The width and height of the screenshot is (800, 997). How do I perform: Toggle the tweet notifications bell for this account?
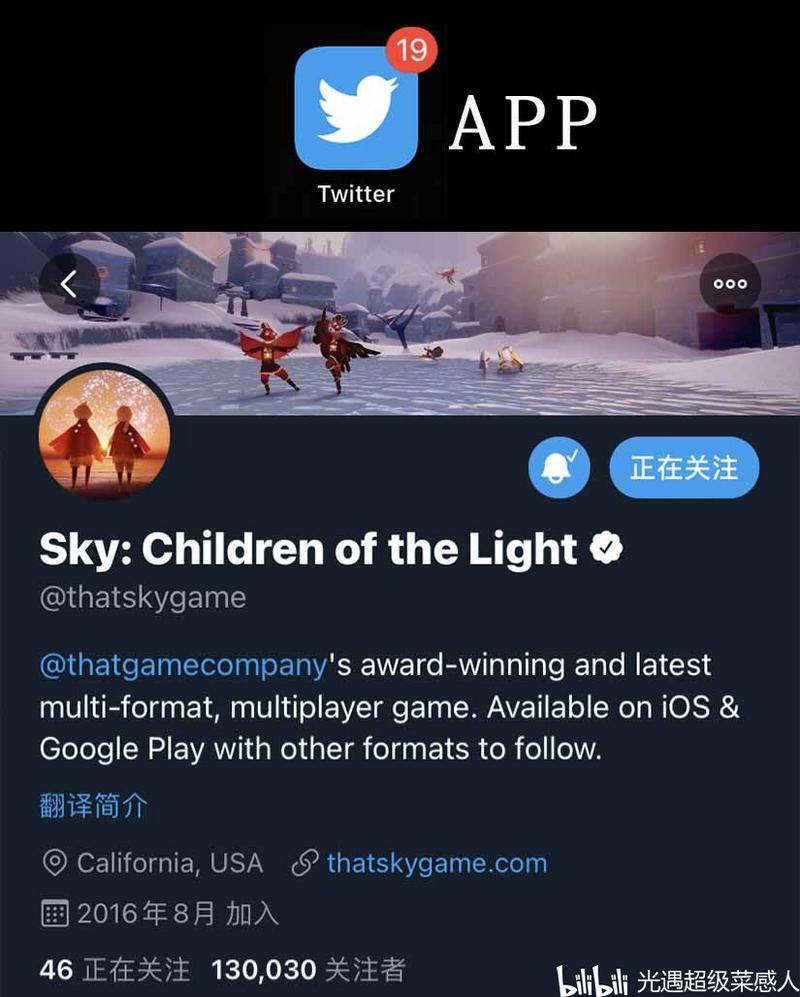(559, 467)
